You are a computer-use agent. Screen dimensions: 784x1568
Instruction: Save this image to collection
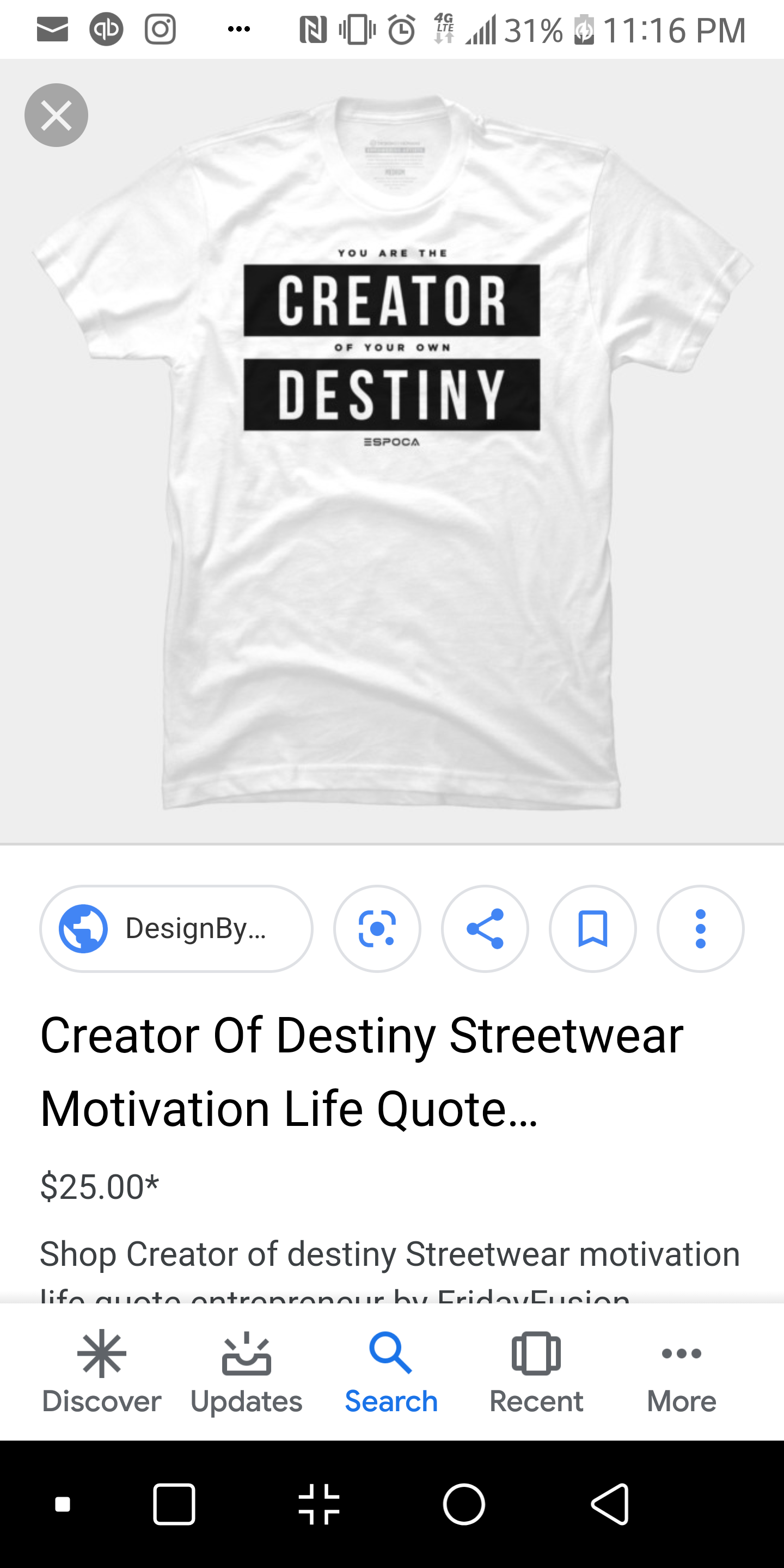(x=592, y=928)
